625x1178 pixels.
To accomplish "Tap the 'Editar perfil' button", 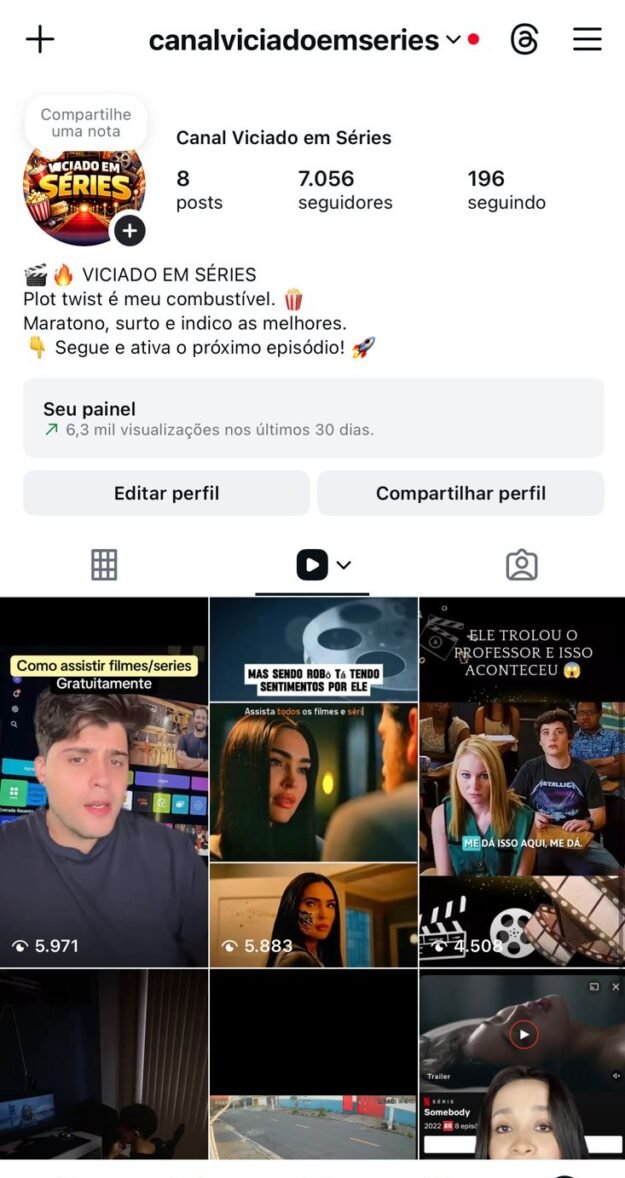I will point(166,493).
